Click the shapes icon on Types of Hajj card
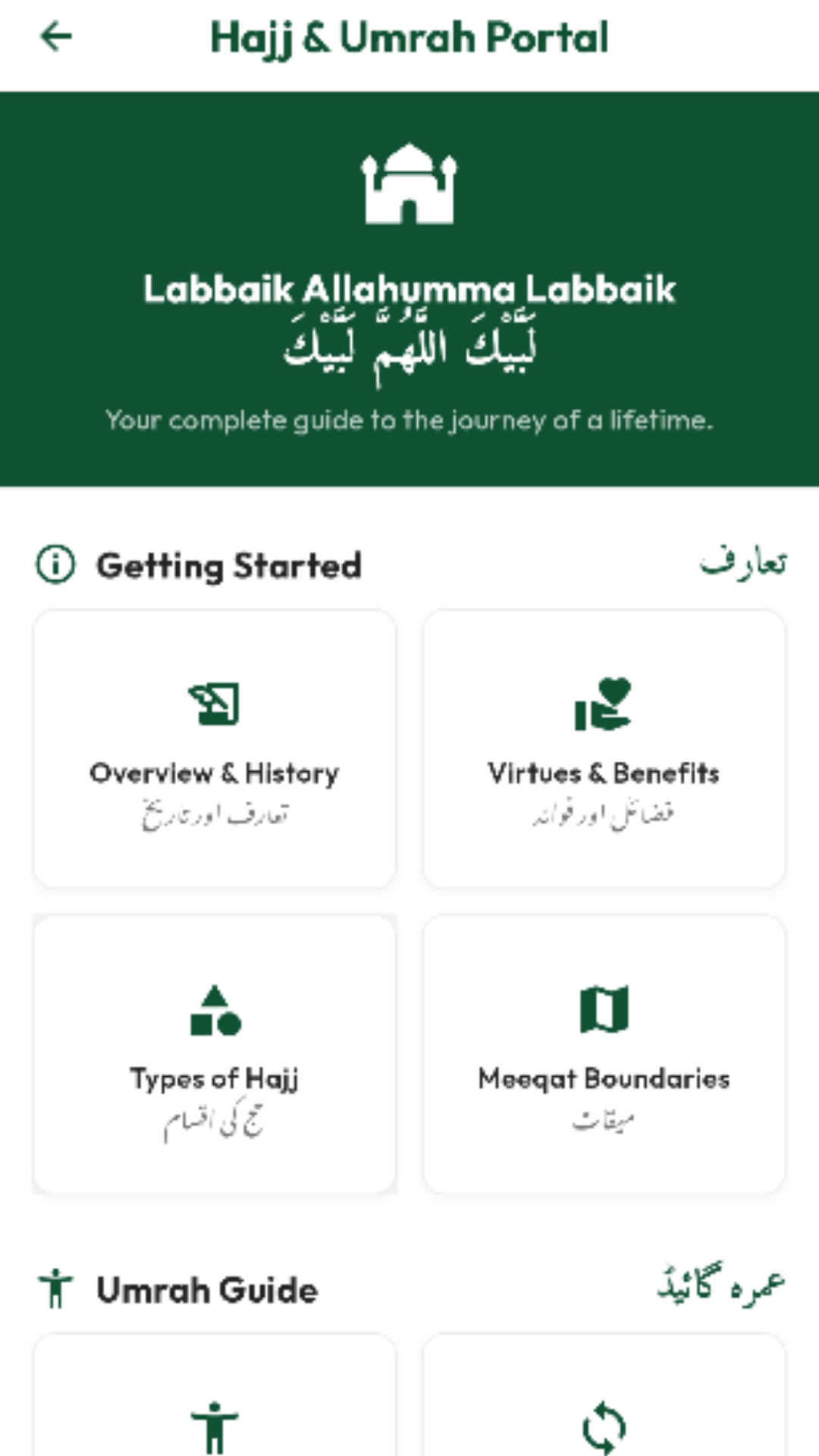 point(214,1011)
